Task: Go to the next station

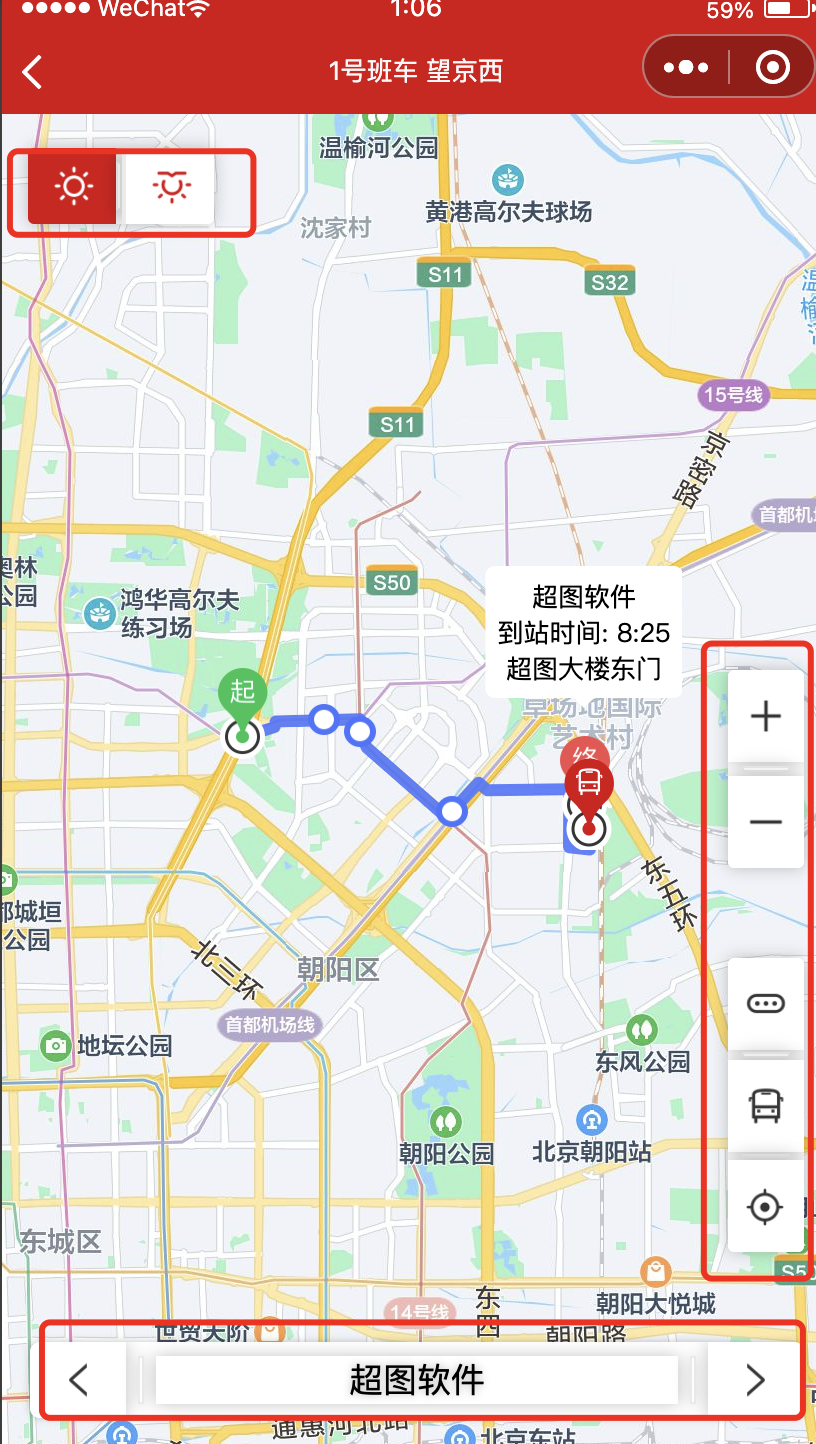Action: tap(755, 1380)
